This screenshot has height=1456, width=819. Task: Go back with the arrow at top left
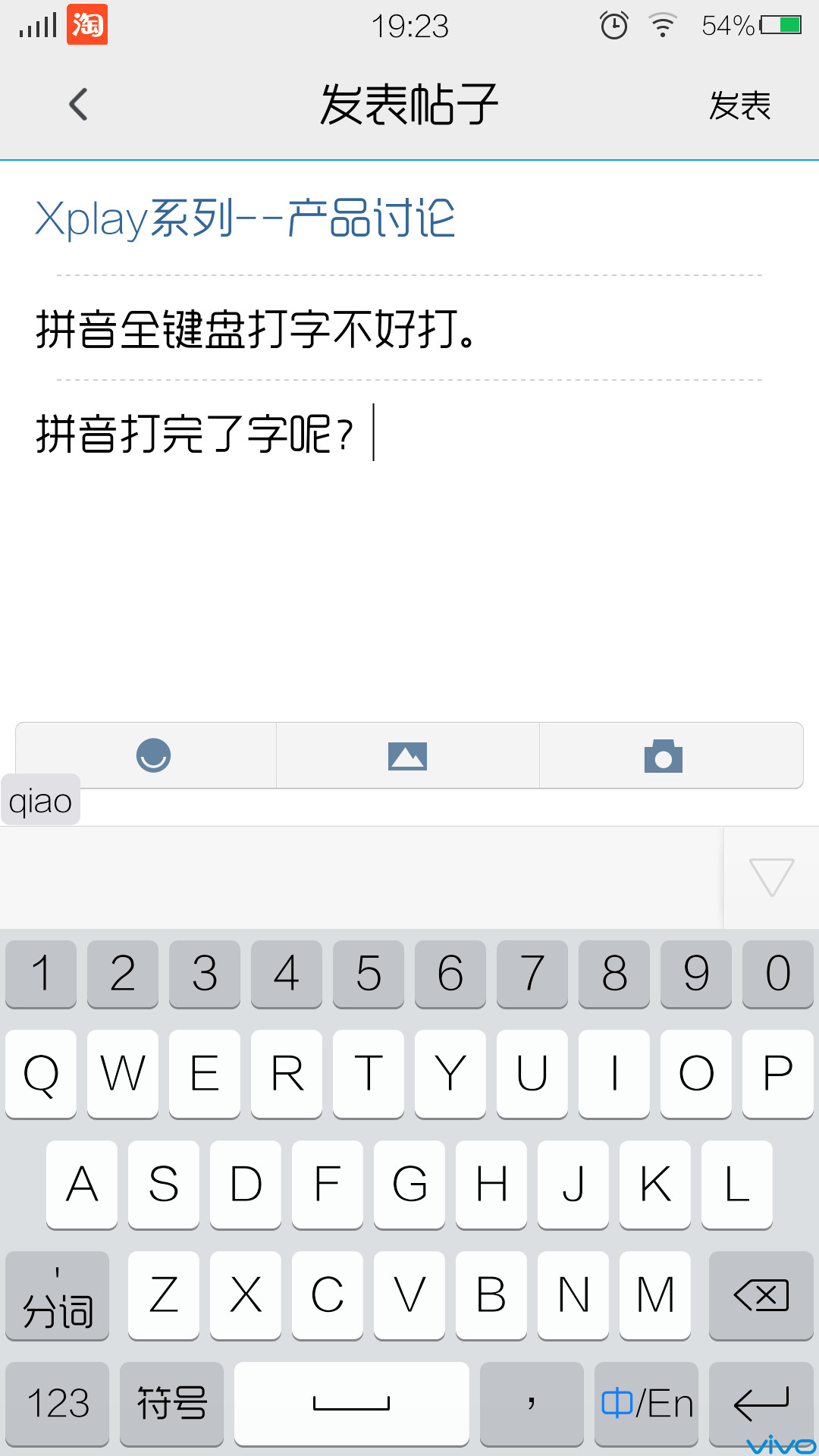(x=78, y=104)
